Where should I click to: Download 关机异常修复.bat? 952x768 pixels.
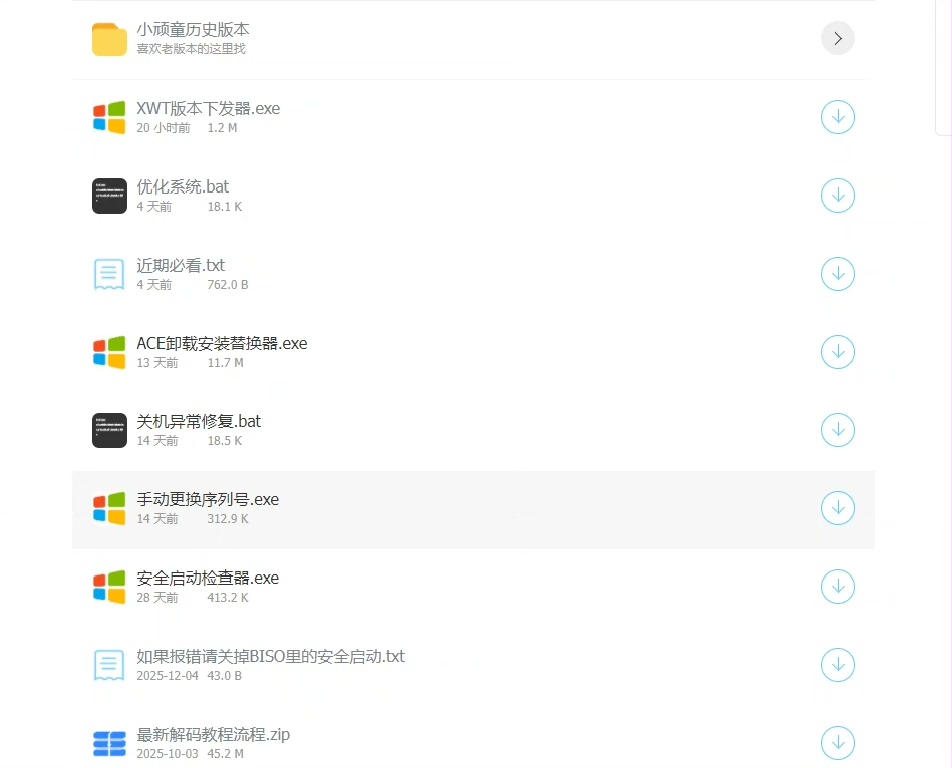coord(837,430)
